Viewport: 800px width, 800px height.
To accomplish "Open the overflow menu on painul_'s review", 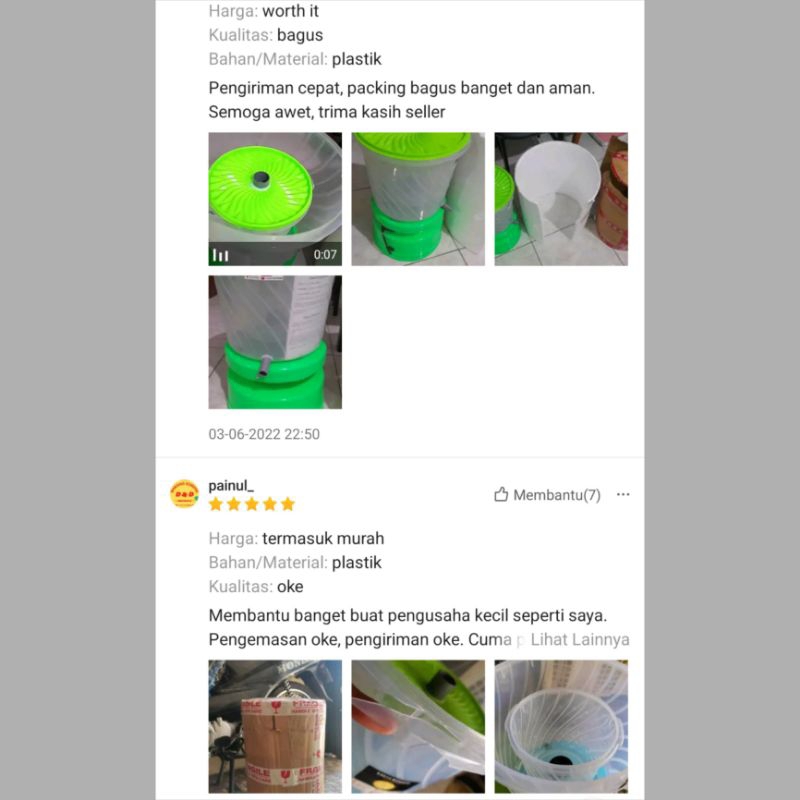I will [x=623, y=495].
